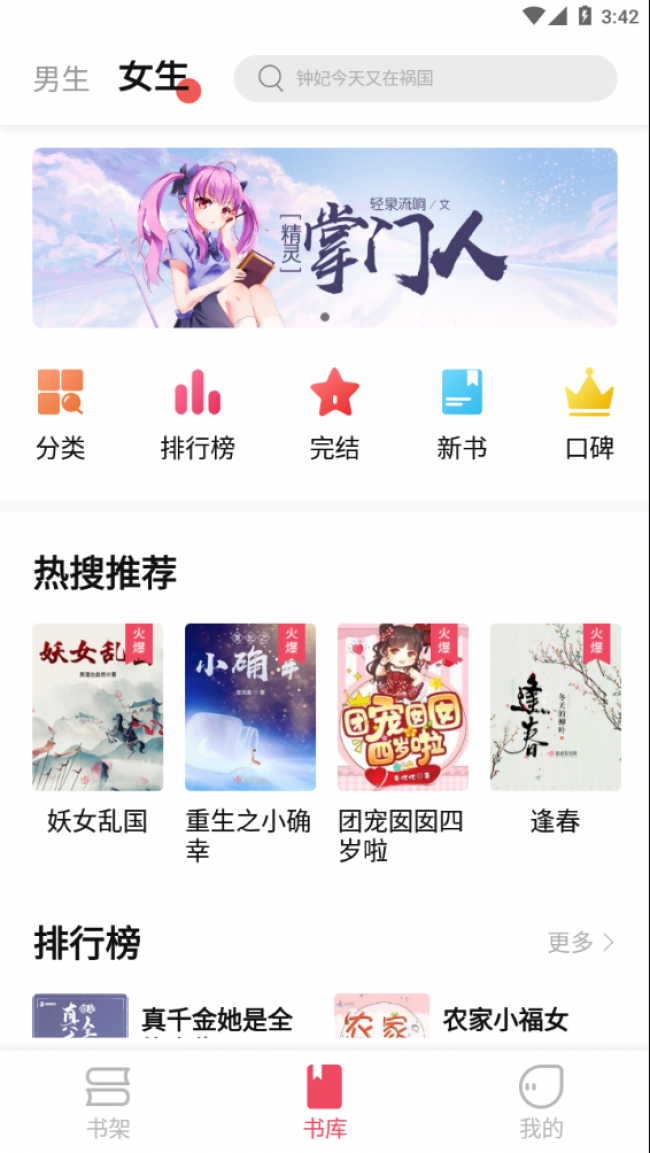Open the 口碑 section
650x1153 pixels.
tap(589, 414)
